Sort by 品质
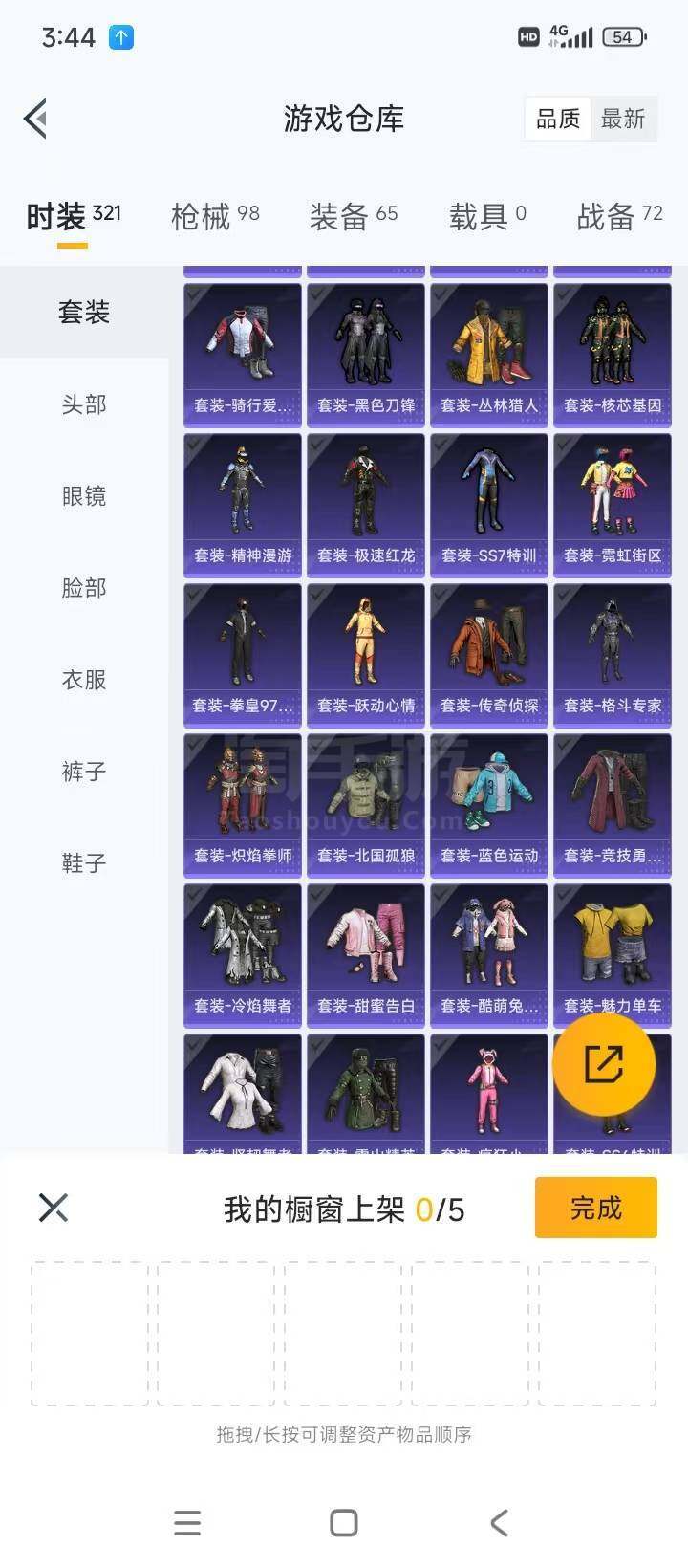This screenshot has height=1568, width=688. tap(558, 120)
